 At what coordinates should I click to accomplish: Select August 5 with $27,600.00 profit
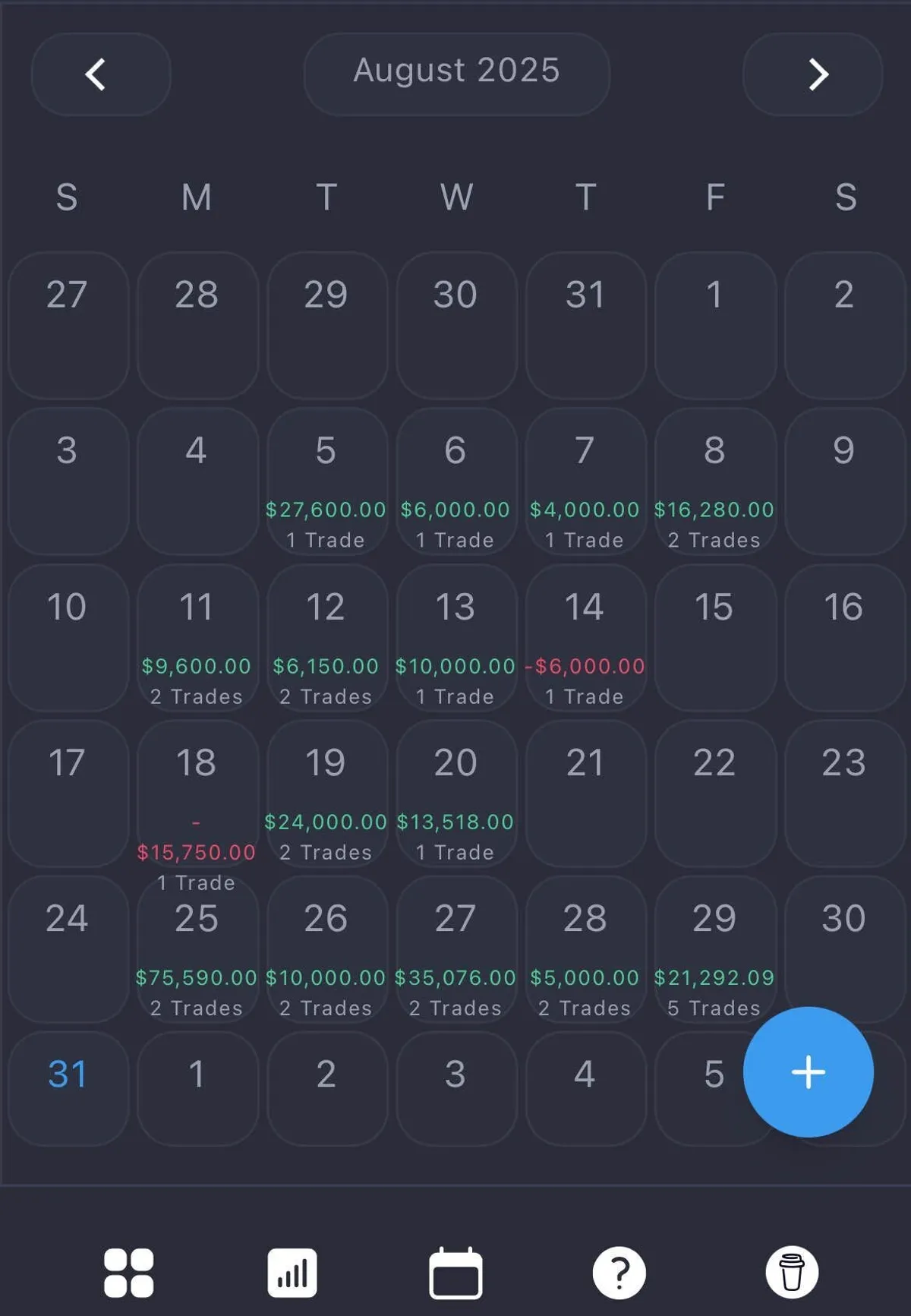[x=326, y=481]
